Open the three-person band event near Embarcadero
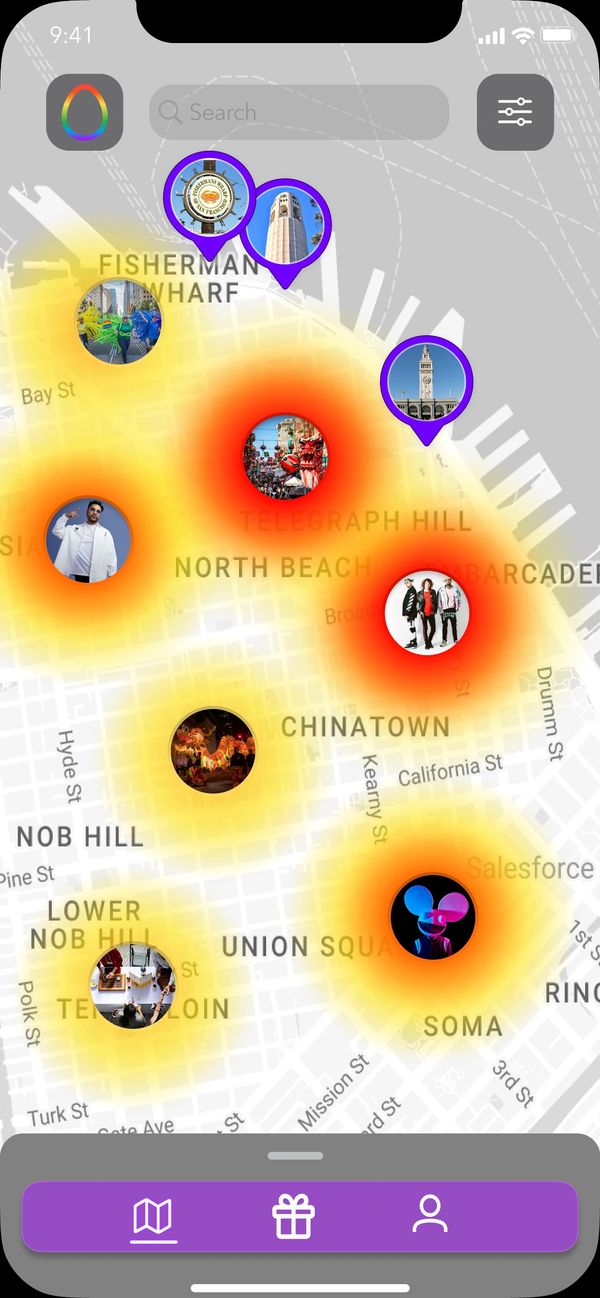The height and width of the screenshot is (1298, 600). tap(427, 612)
